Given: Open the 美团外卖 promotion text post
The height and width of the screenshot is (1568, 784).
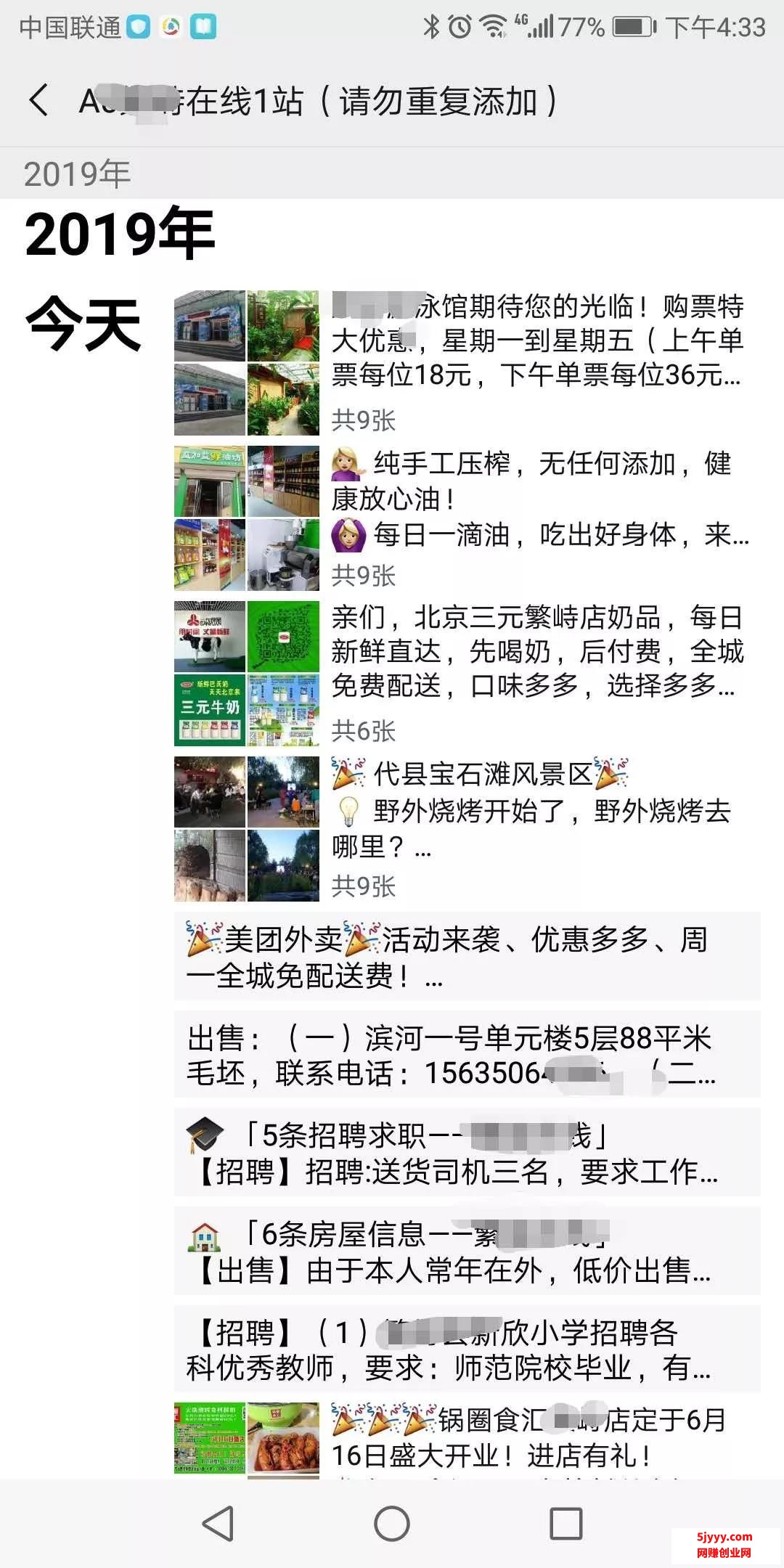Looking at the screenshot, I should tap(466, 957).
